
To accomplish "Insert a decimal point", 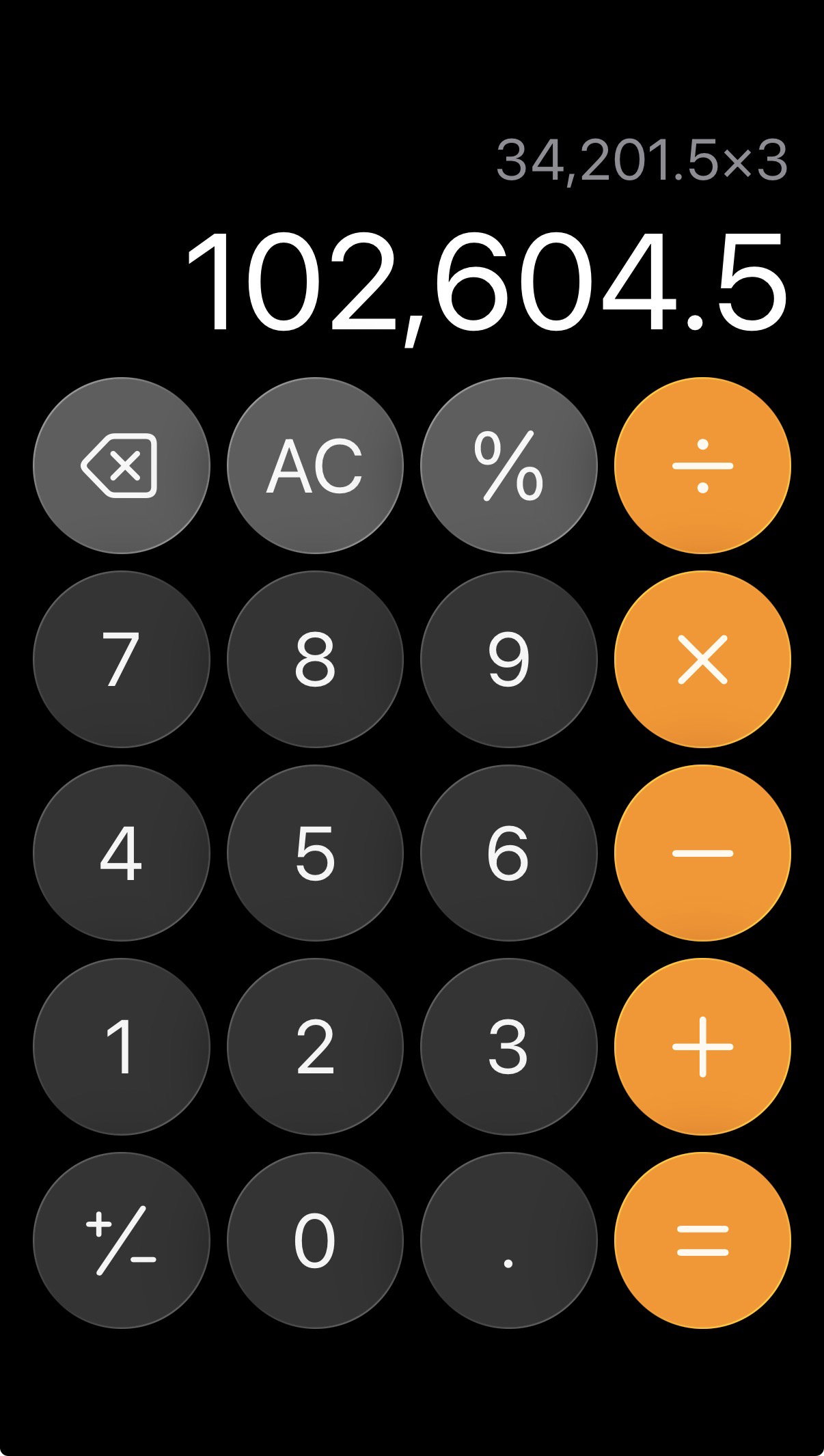I will pos(509,1240).
